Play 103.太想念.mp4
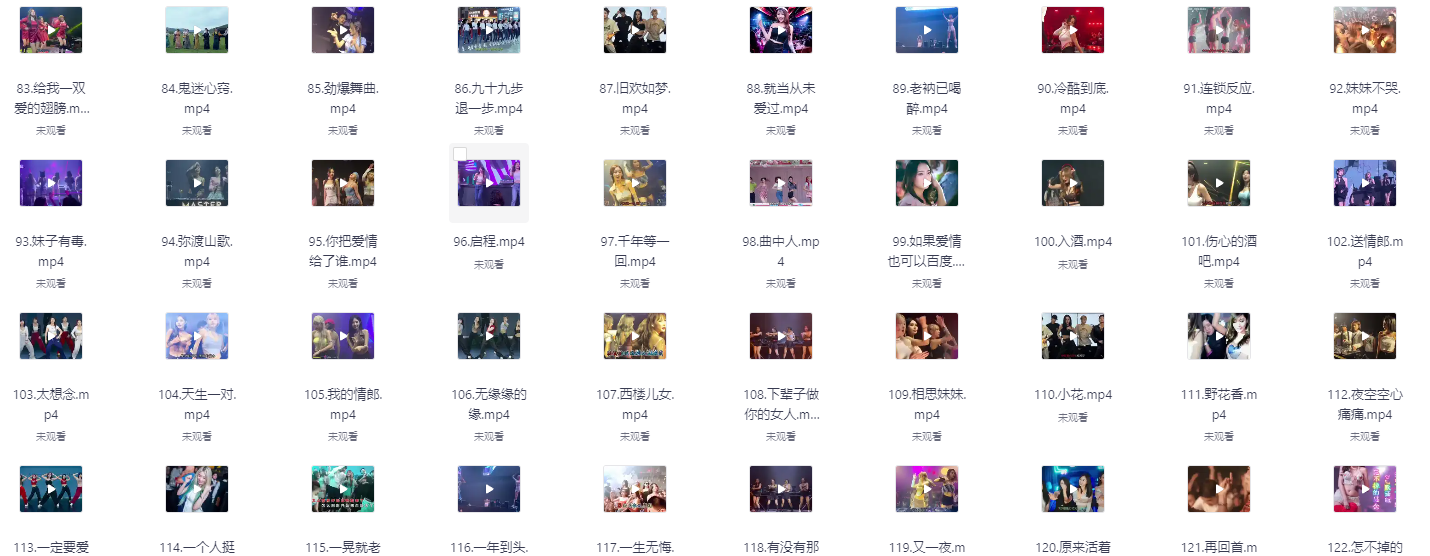Image resolution: width=1430 pixels, height=556 pixels. pos(51,336)
